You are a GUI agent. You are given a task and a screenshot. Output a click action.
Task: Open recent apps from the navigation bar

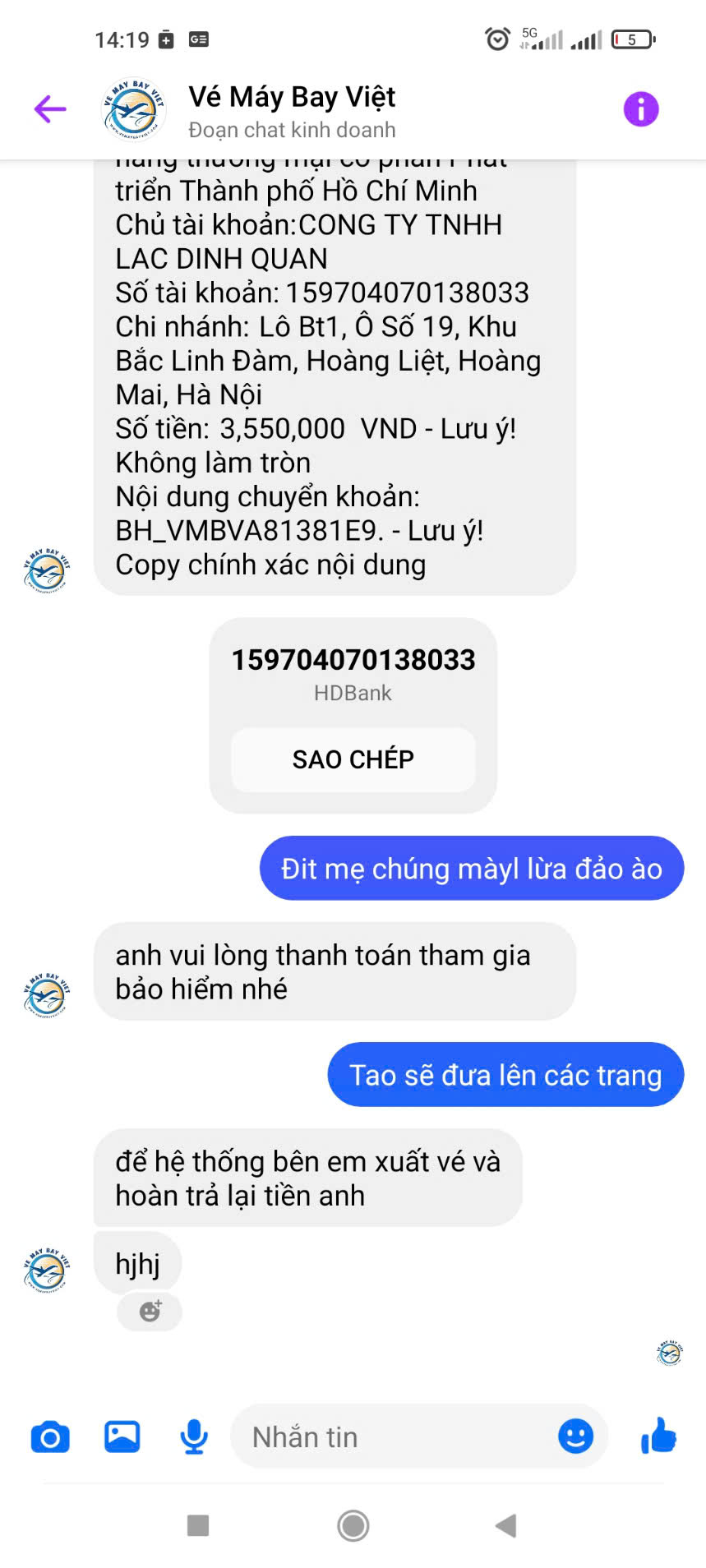(198, 1526)
